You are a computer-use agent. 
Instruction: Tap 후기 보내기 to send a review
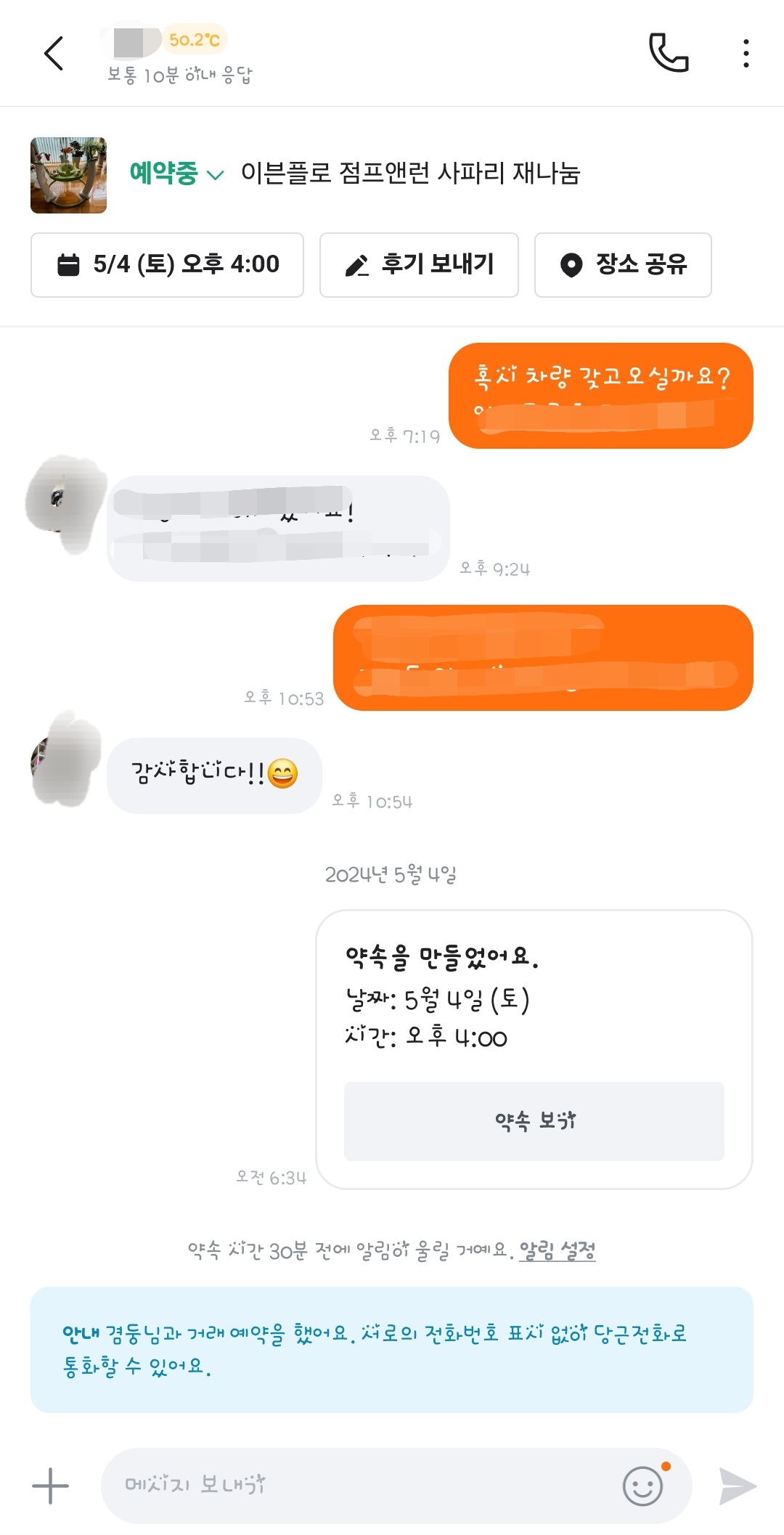[419, 265]
